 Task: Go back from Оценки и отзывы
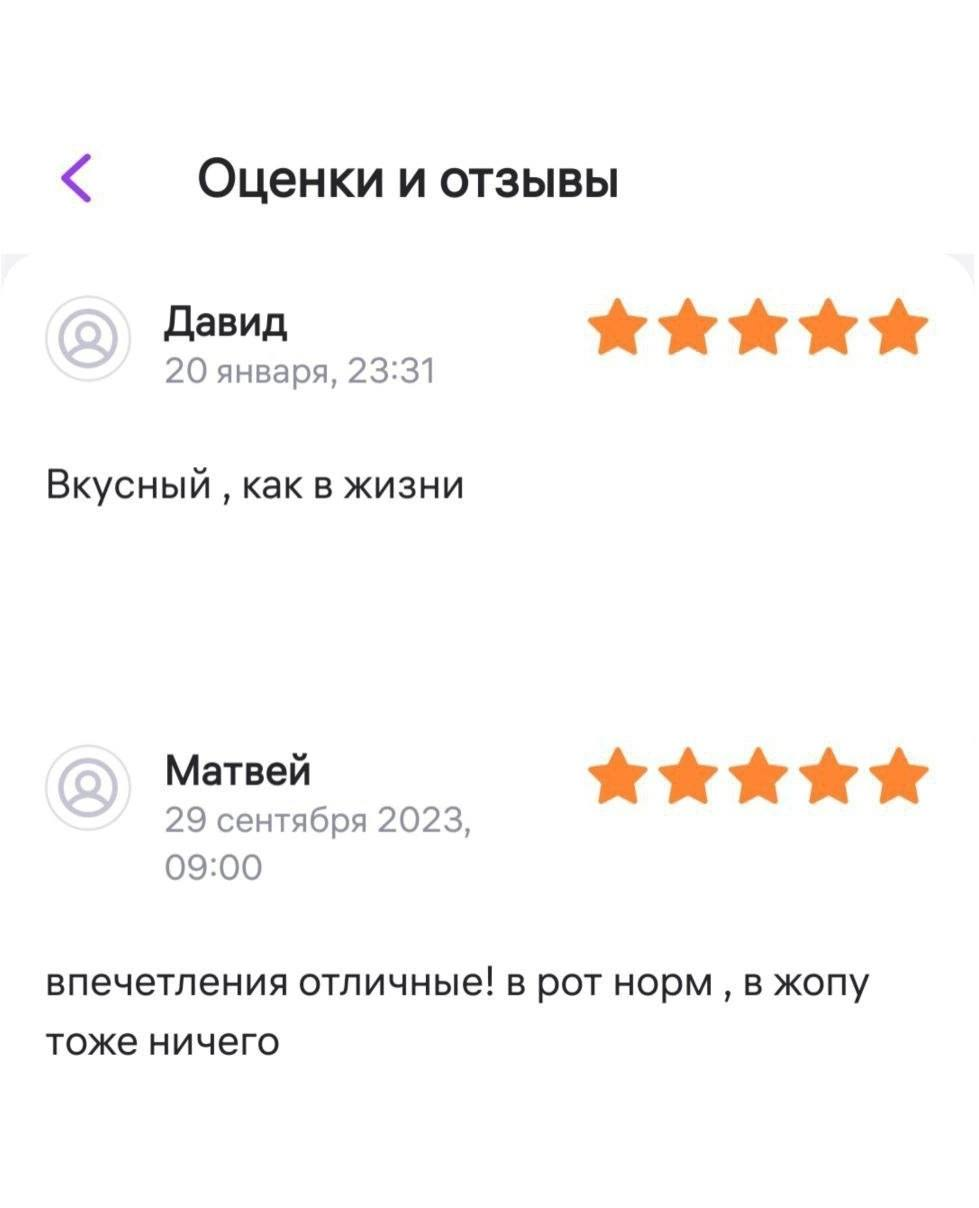click(x=77, y=179)
